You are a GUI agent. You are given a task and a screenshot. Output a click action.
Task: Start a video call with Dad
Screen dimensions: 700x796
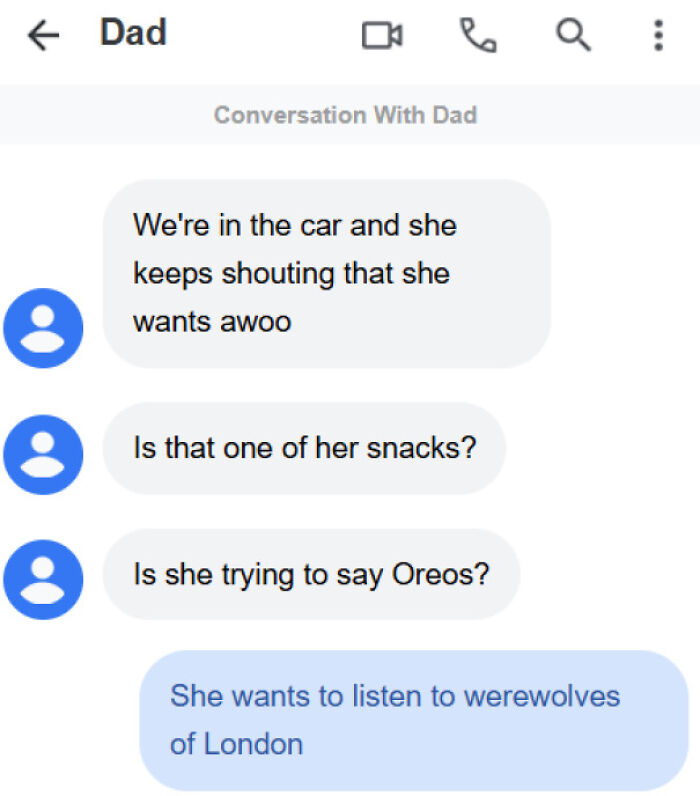click(381, 36)
